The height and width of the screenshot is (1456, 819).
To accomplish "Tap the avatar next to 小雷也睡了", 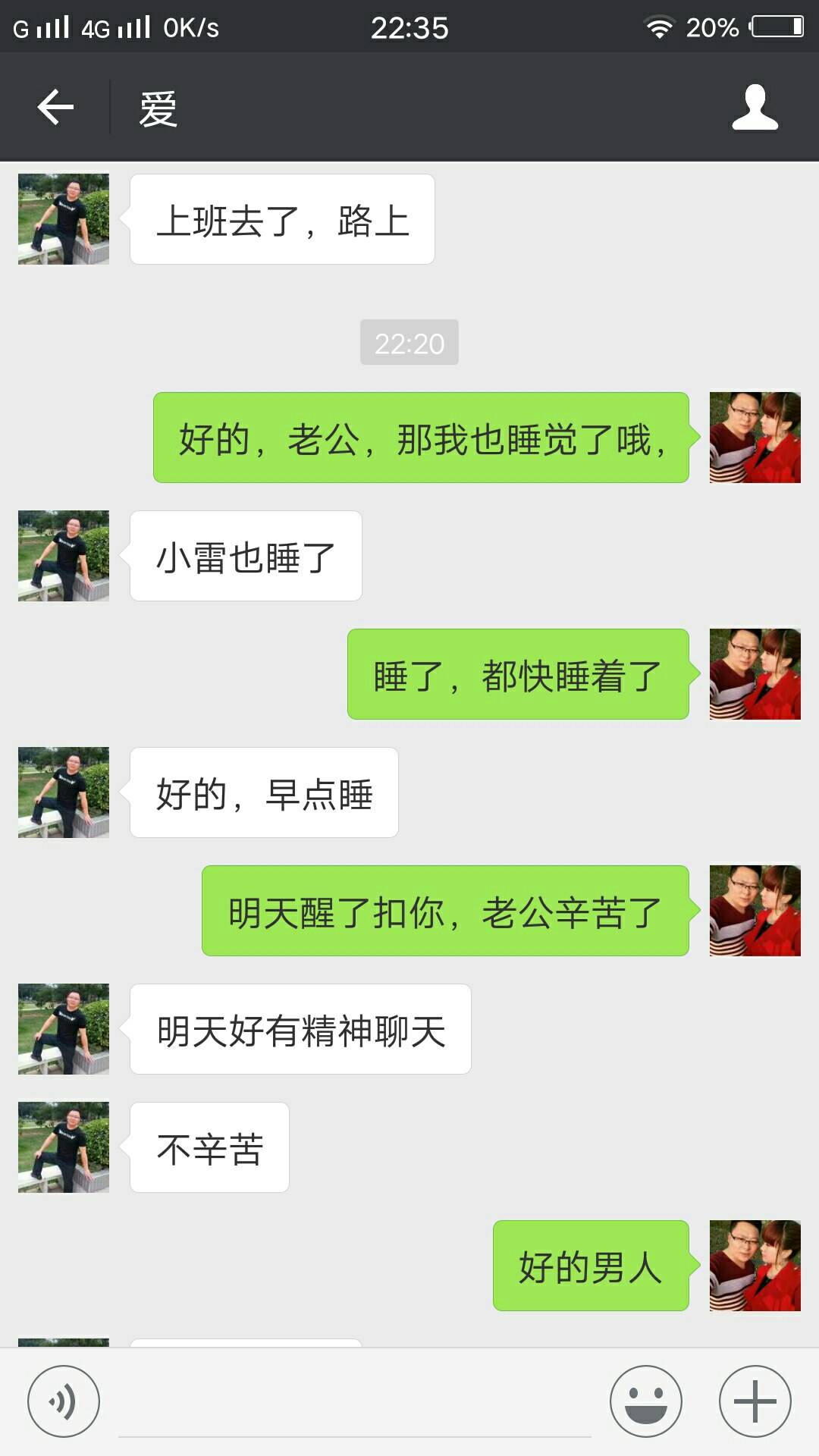I will [63, 556].
